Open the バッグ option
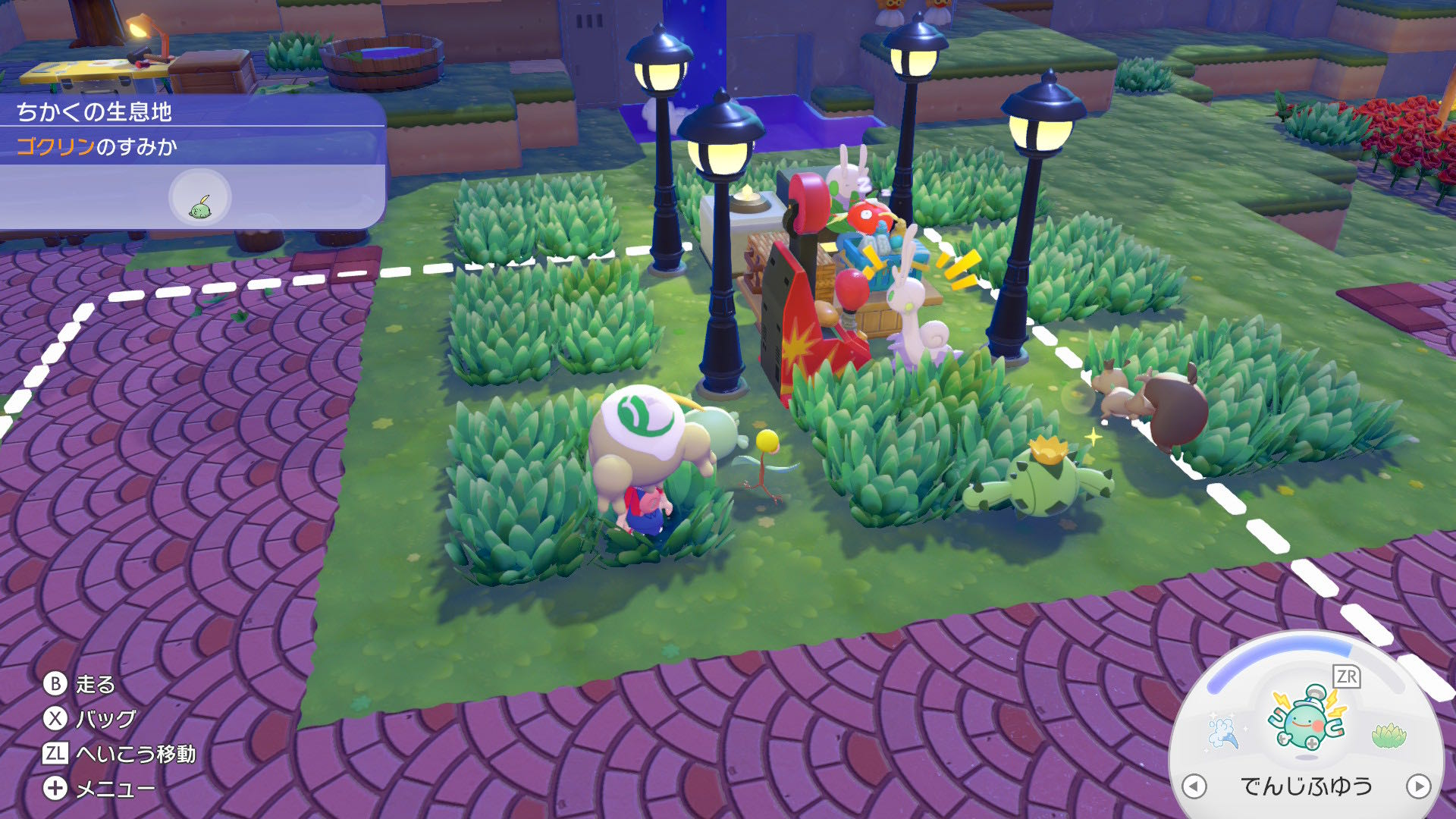This screenshot has width=1456, height=819. (x=91, y=718)
